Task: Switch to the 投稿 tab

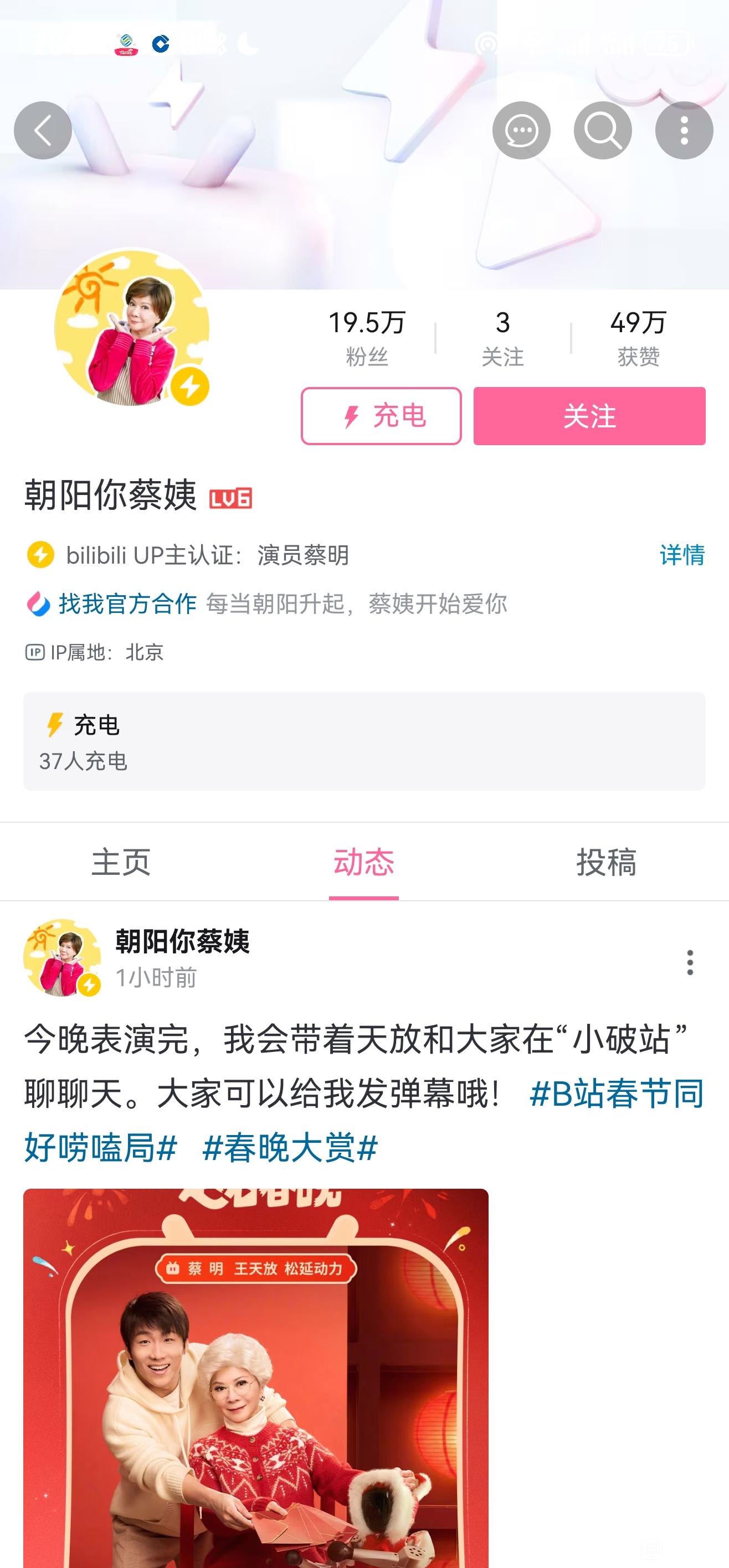Action: [607, 862]
